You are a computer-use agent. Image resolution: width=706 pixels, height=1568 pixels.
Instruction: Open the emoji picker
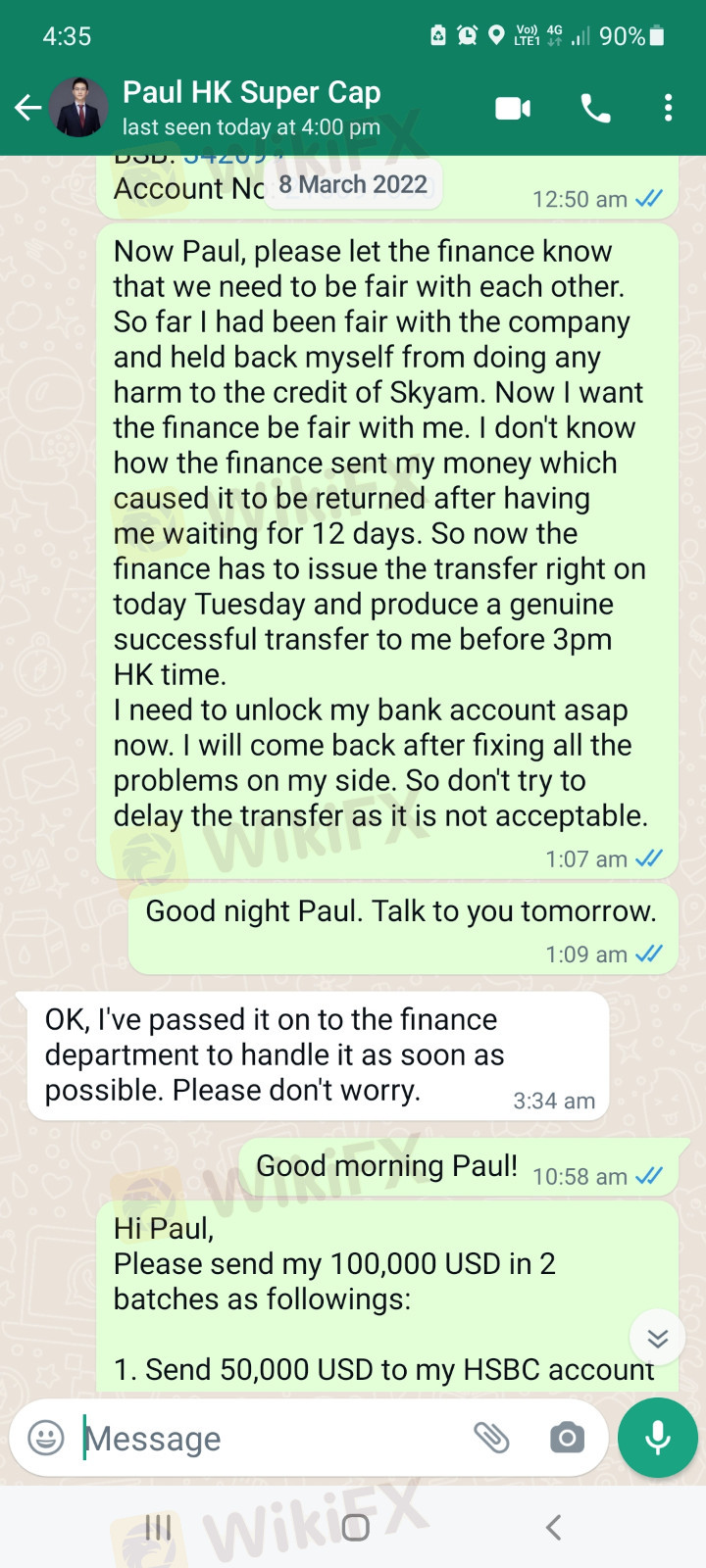[46, 1438]
